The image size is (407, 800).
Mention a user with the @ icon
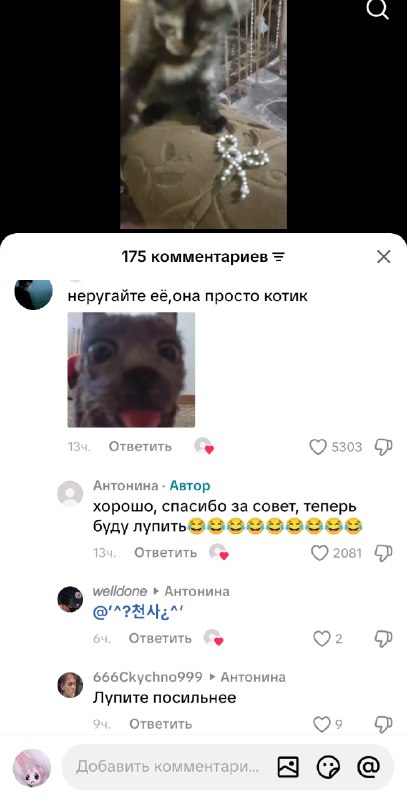click(x=368, y=766)
